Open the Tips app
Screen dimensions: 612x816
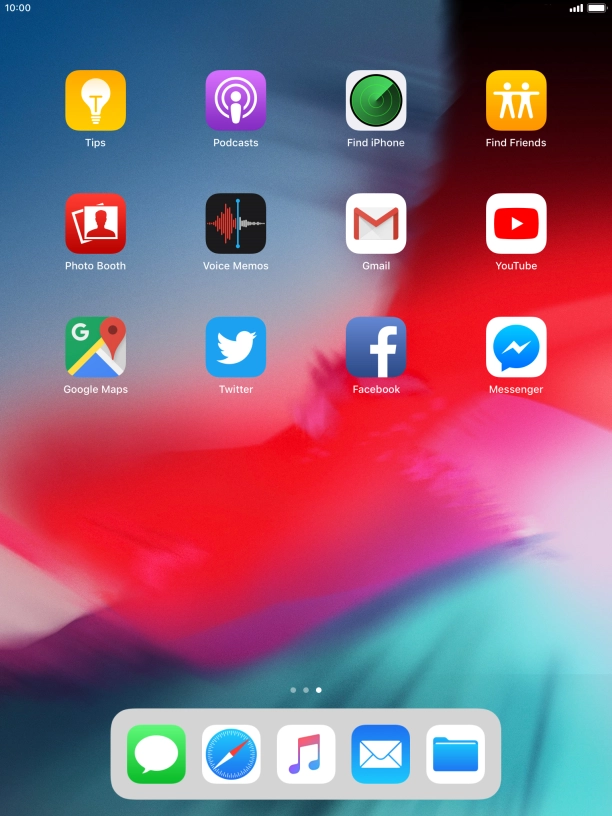95,100
